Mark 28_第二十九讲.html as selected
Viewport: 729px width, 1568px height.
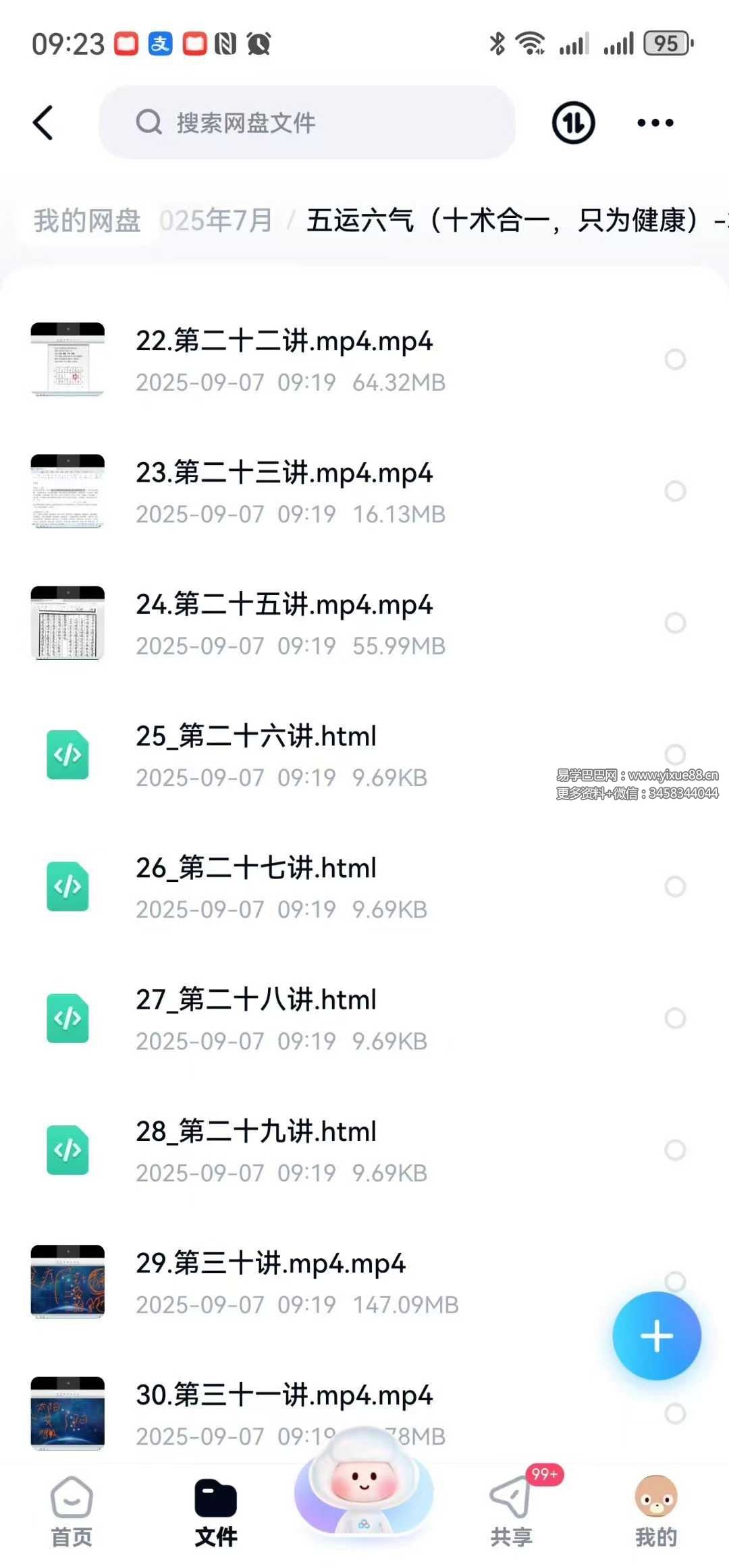675,1150
